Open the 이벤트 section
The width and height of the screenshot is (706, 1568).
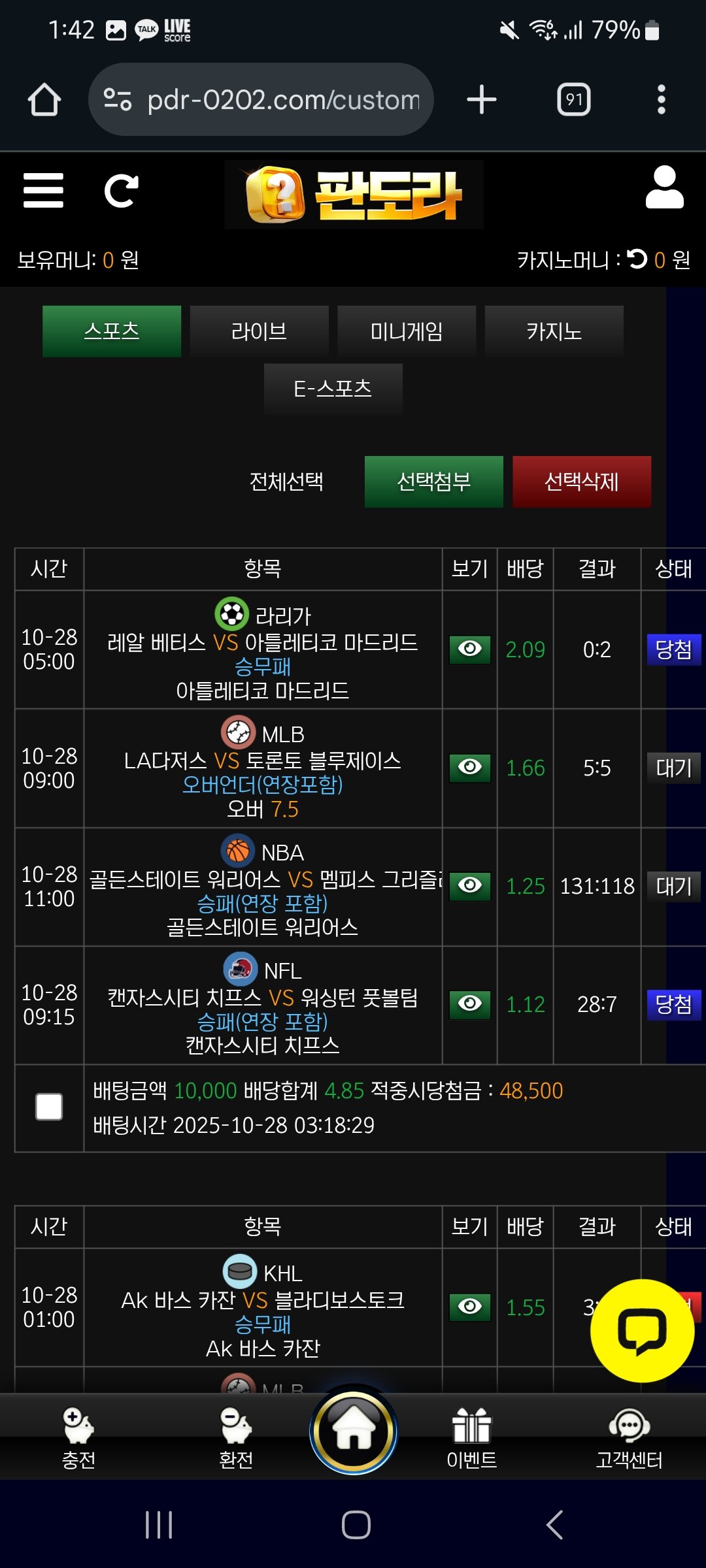coord(471,1437)
